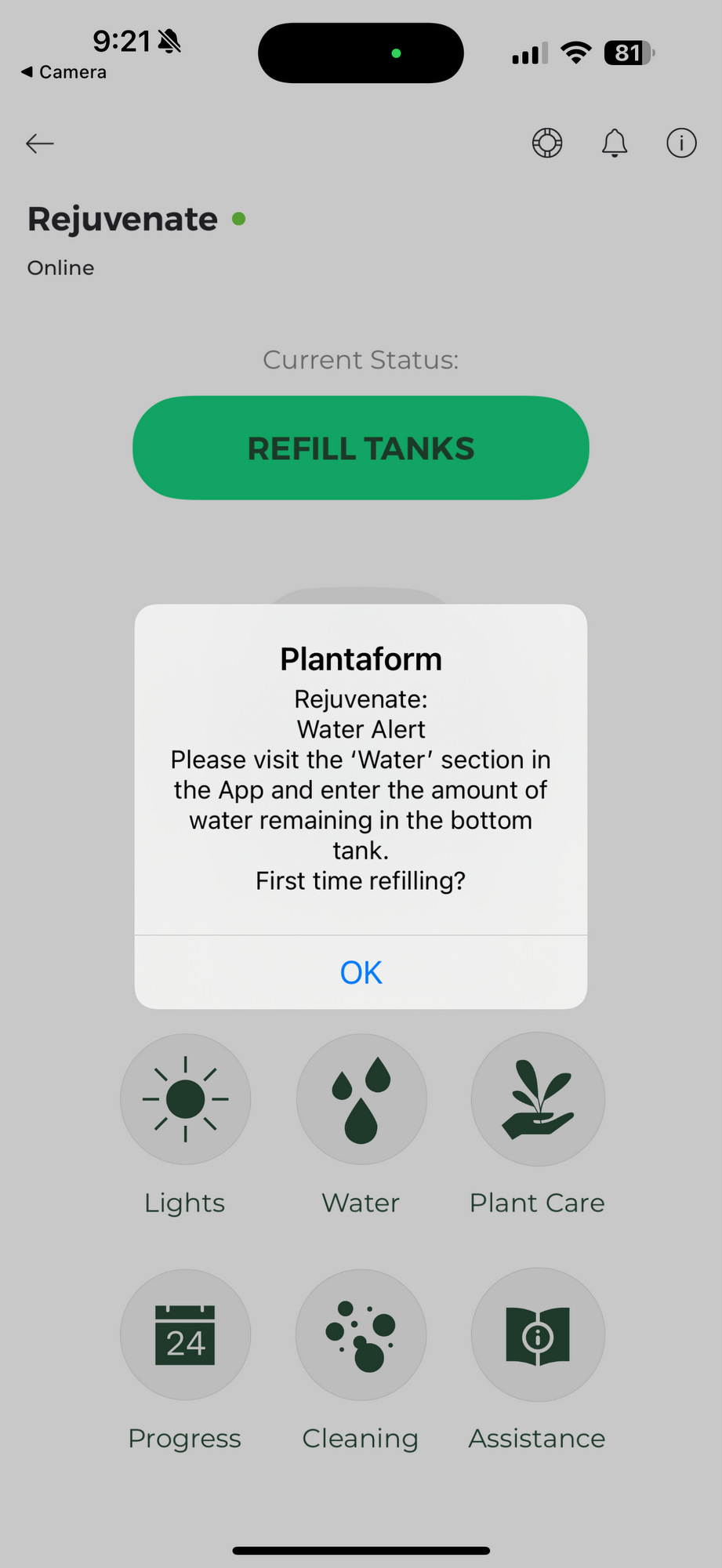
Task: Open the support lifebuoy icon
Action: click(x=547, y=143)
